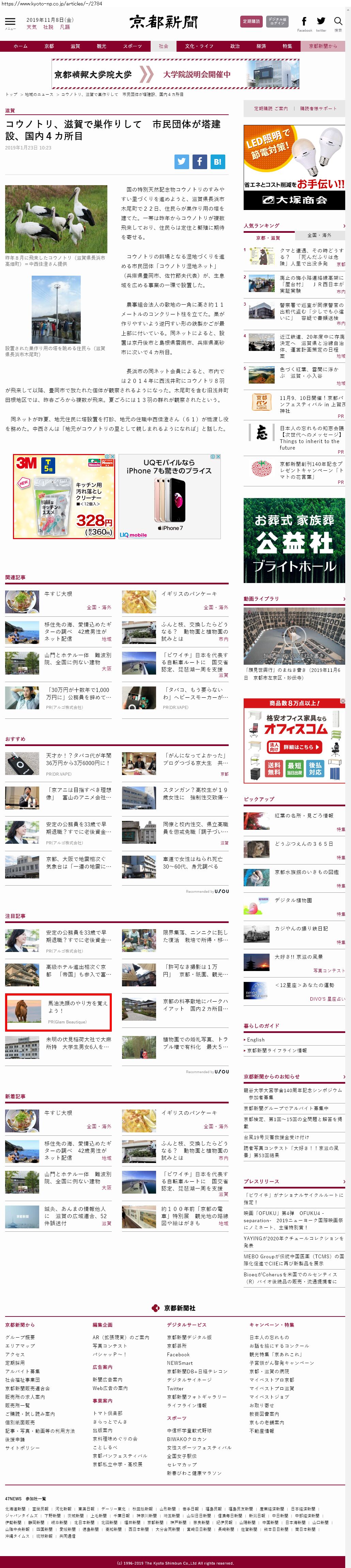Image resolution: width=351 pixels, height=1568 pixels.
Task: Open the 定期購読 subscription button
Action: click(251, 21)
